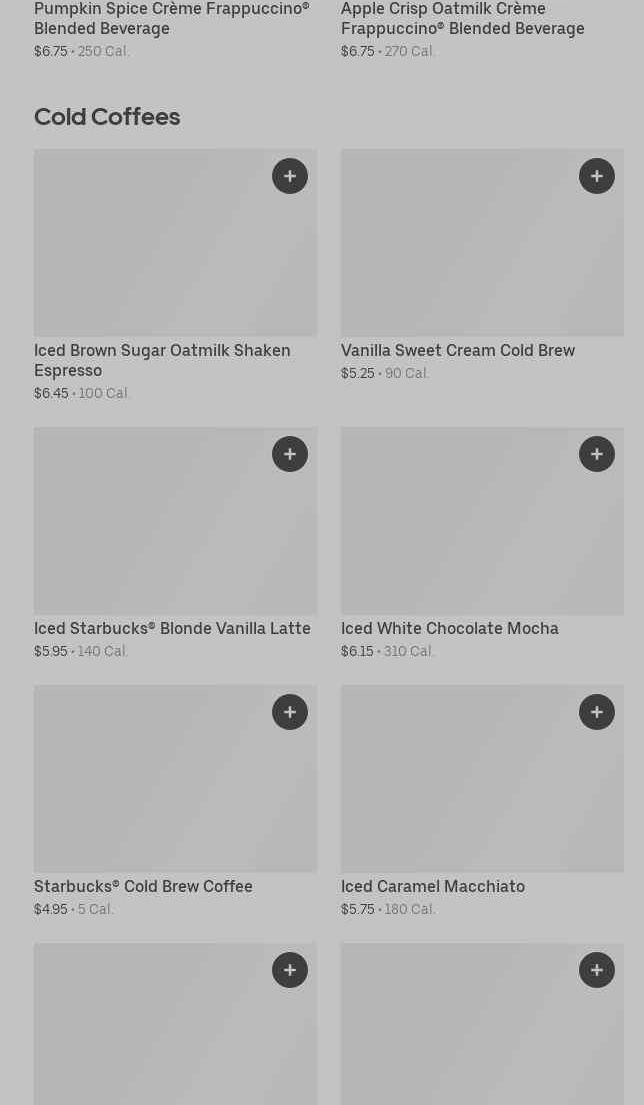Screen dimensions: 644x1105
Task: View Iced Caramel Macchiato details
Action: coord(432,887)
